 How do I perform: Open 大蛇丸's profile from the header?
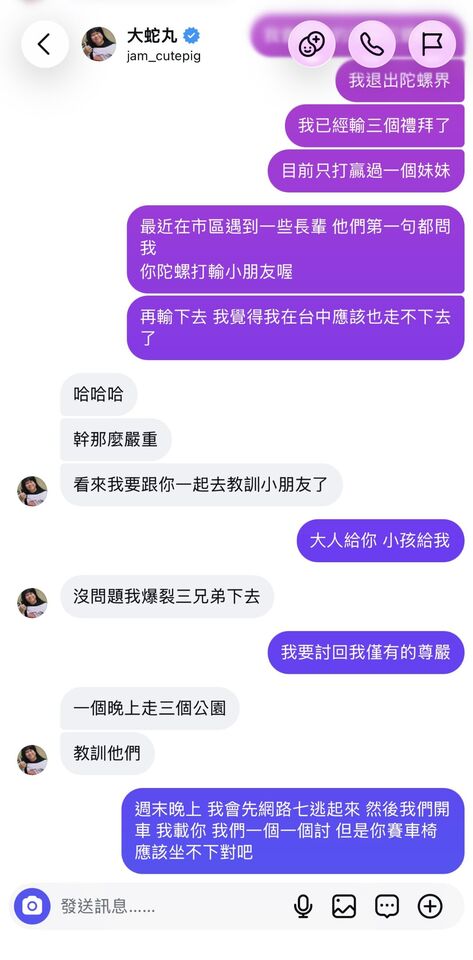click(x=142, y=44)
